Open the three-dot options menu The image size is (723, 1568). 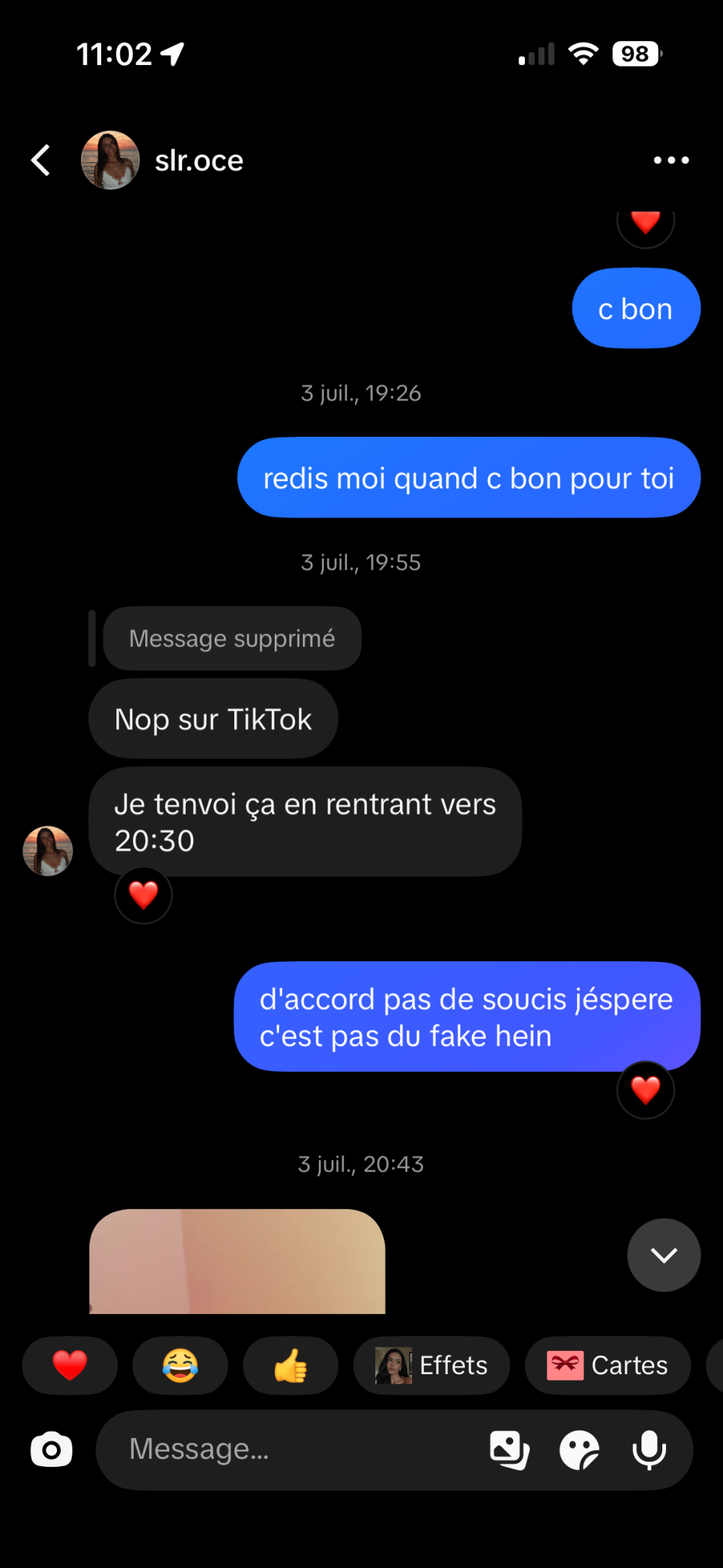coord(671,160)
